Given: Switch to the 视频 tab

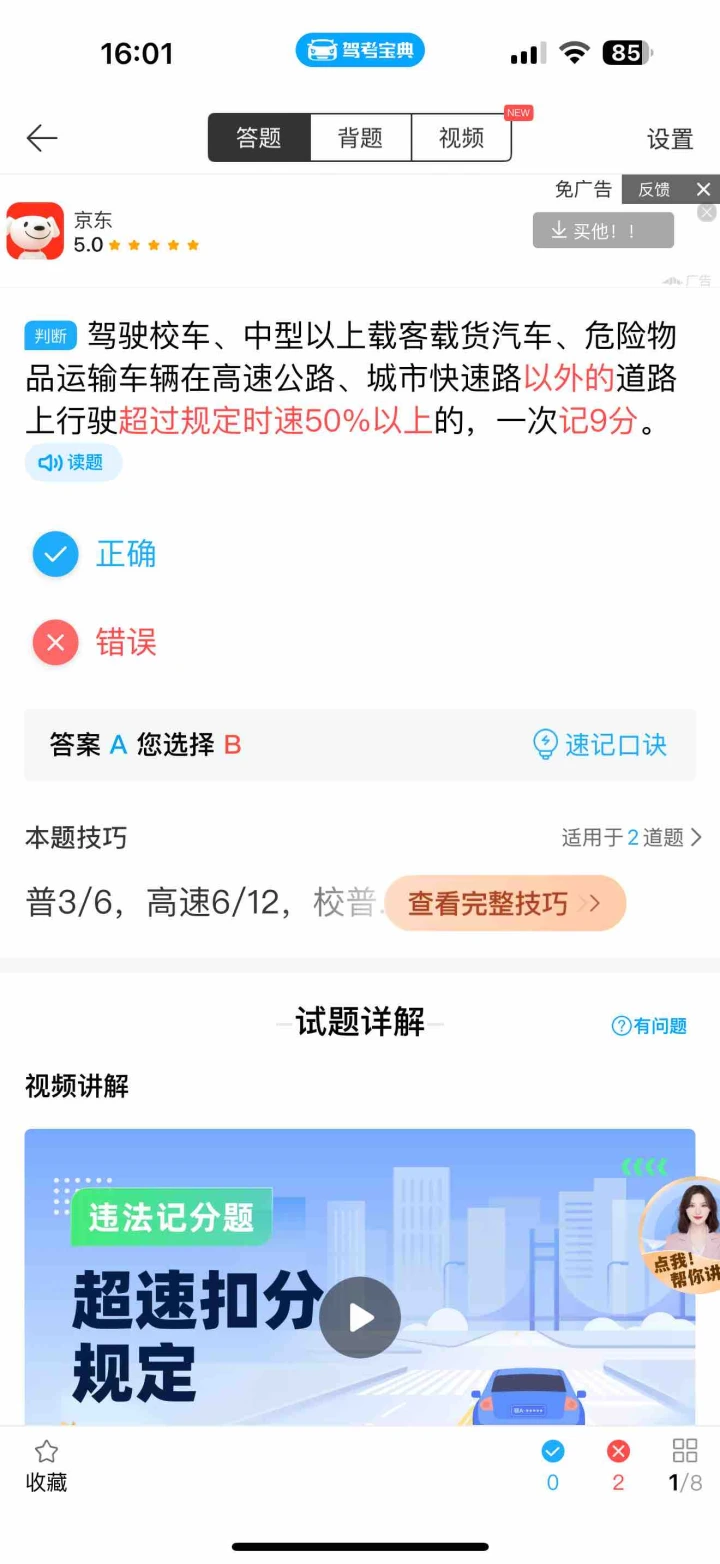Looking at the screenshot, I should [461, 138].
